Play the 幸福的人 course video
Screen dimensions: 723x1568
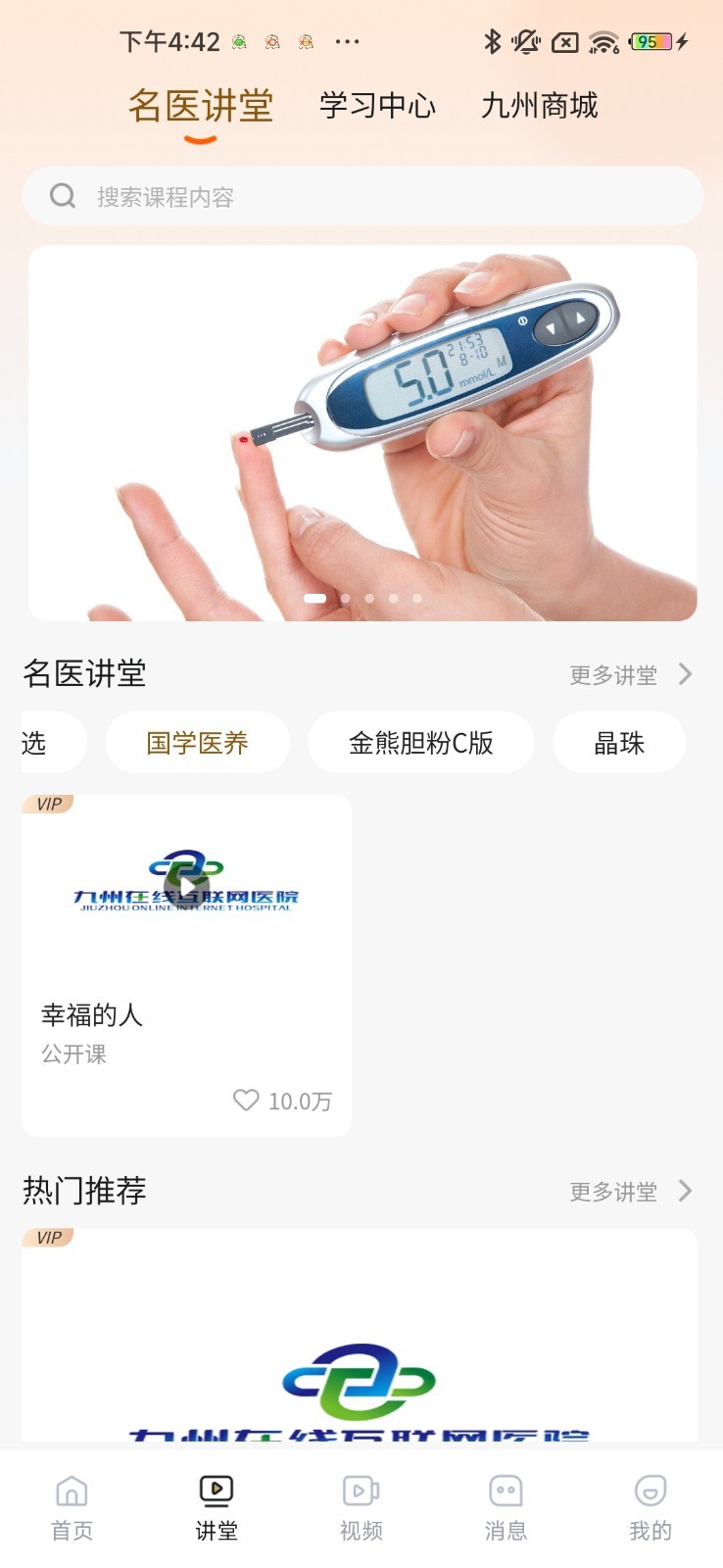tap(186, 885)
